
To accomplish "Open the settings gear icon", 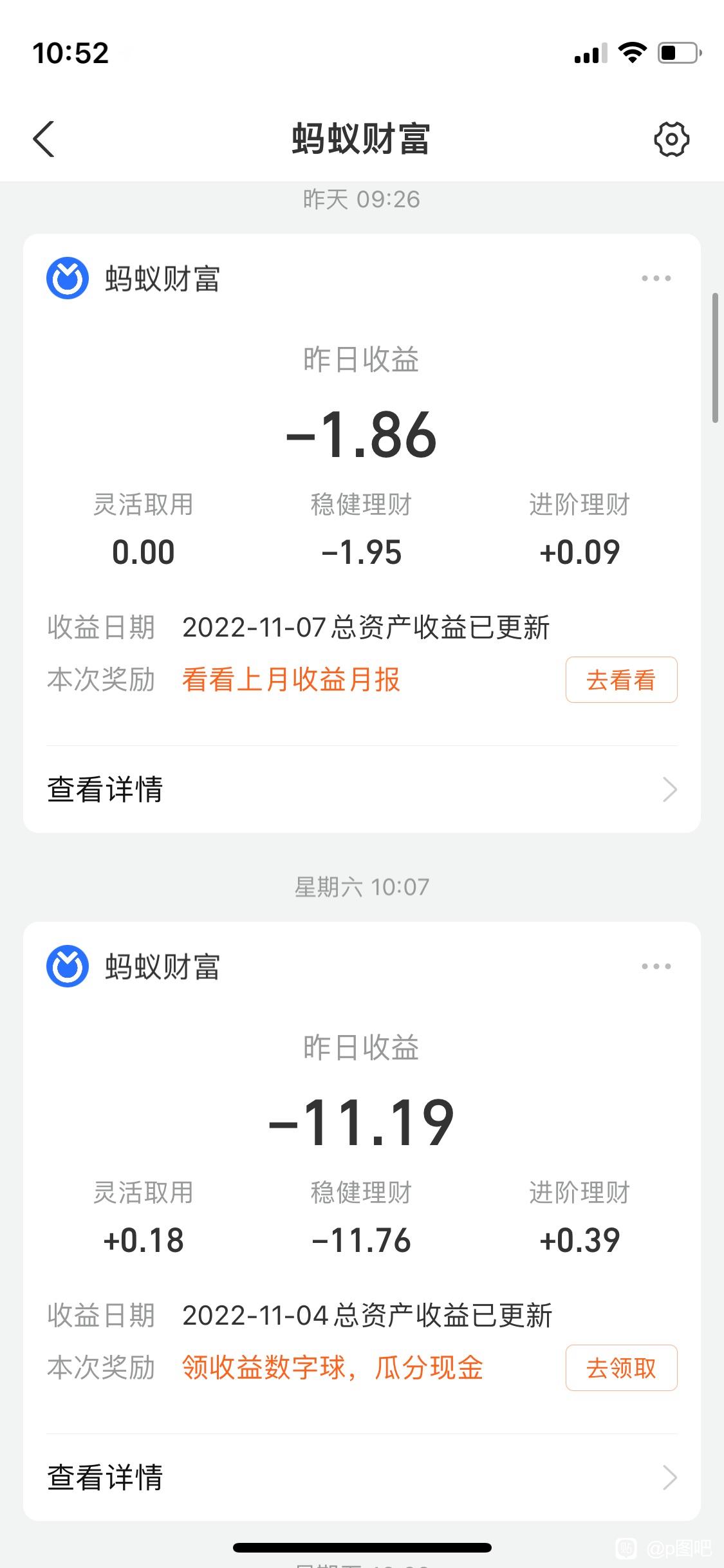I will click(x=671, y=138).
